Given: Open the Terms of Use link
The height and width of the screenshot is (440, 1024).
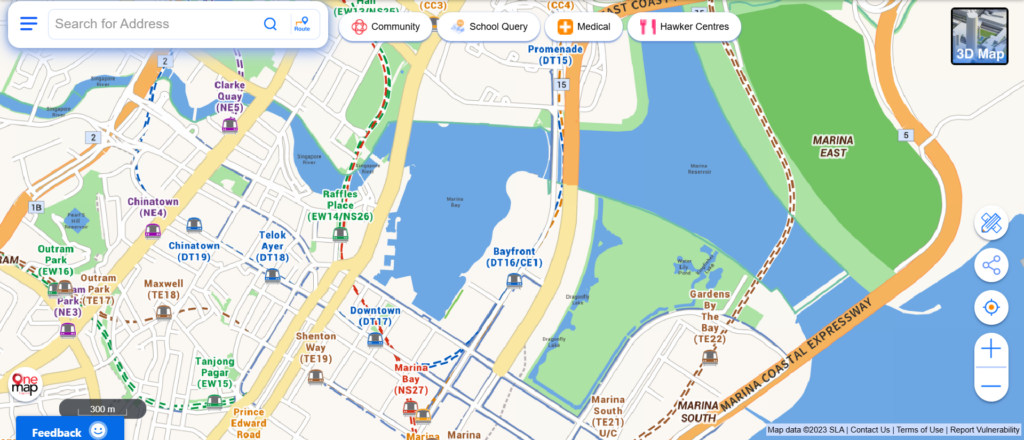Looking at the screenshot, I should coord(919,430).
